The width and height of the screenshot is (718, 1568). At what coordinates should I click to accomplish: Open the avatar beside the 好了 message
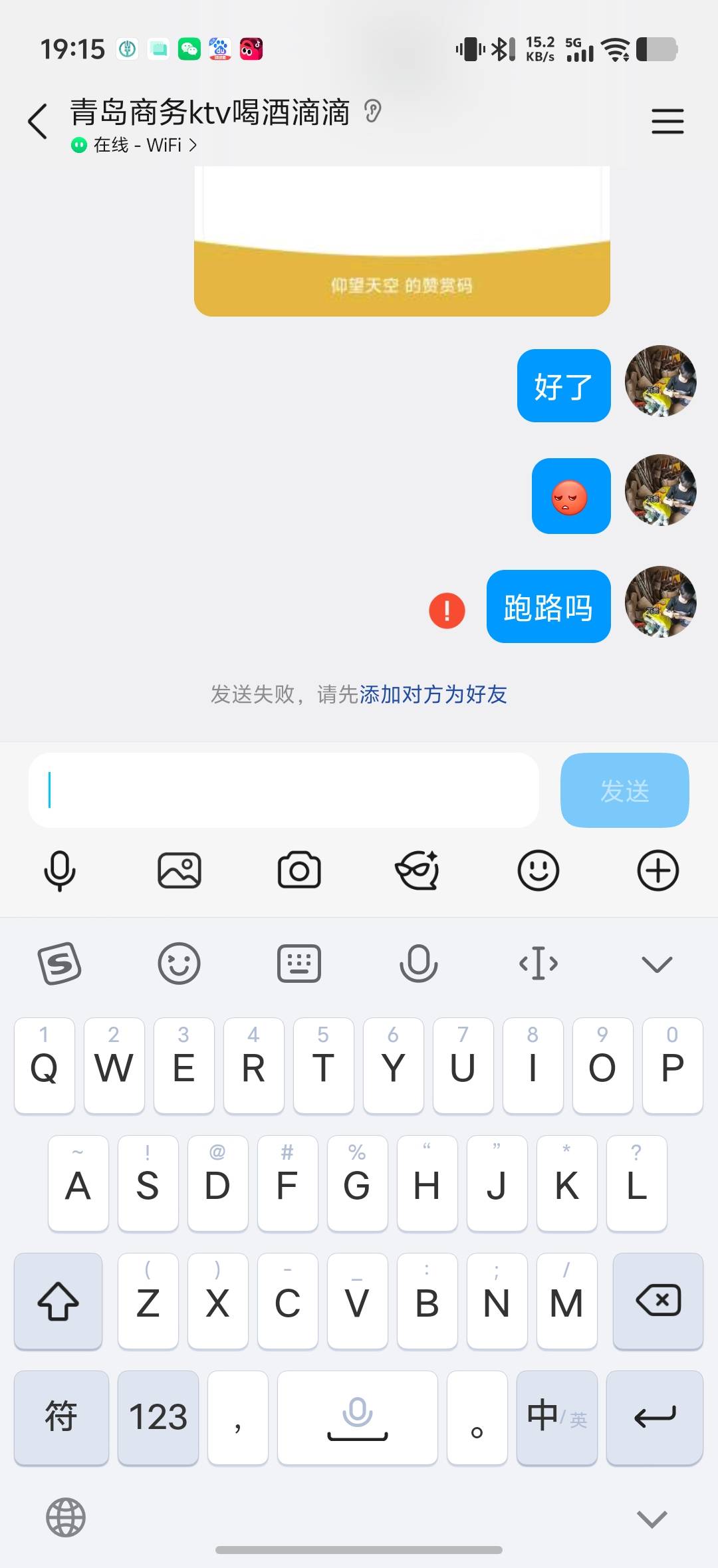(x=661, y=381)
